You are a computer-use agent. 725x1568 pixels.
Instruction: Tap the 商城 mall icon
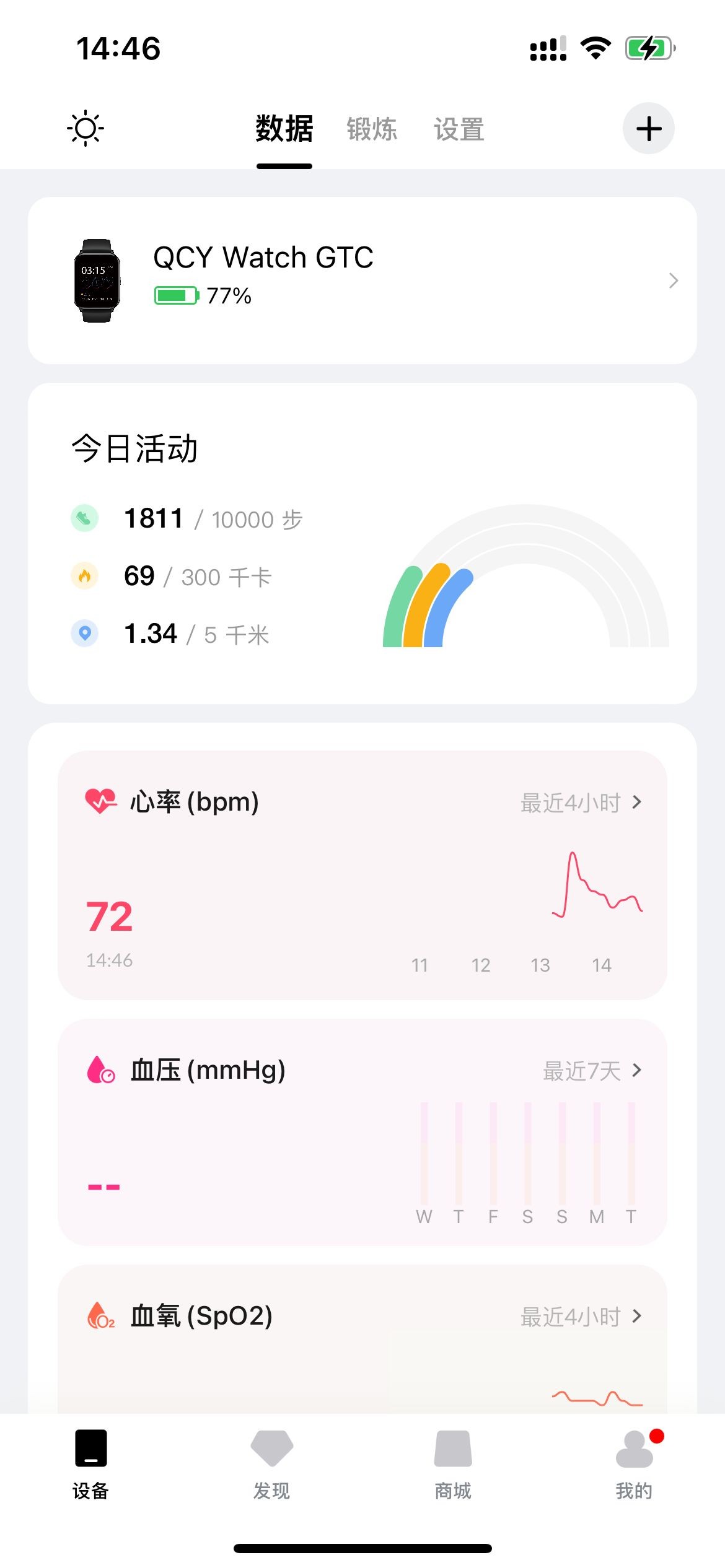point(452,1448)
